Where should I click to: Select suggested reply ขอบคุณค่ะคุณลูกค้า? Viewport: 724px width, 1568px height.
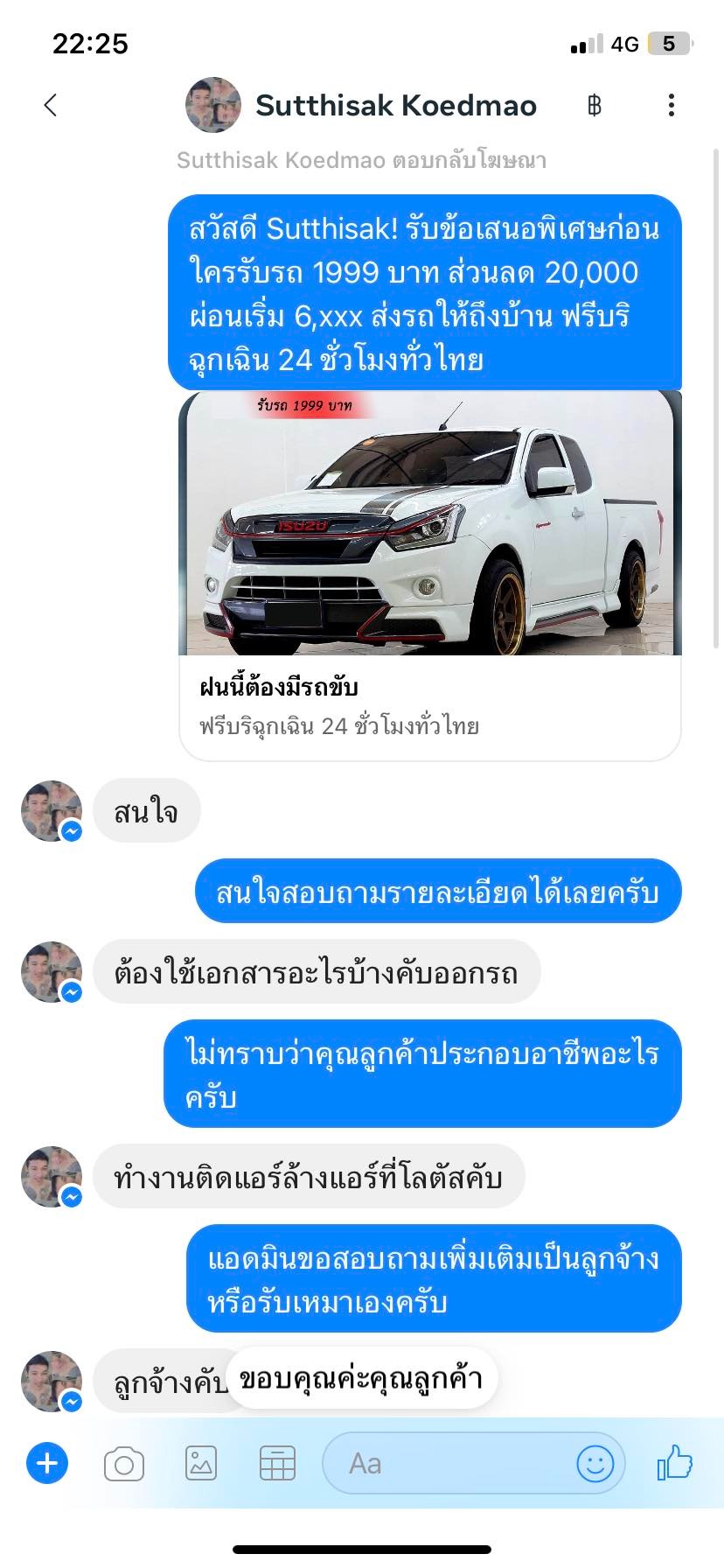pos(361,1378)
